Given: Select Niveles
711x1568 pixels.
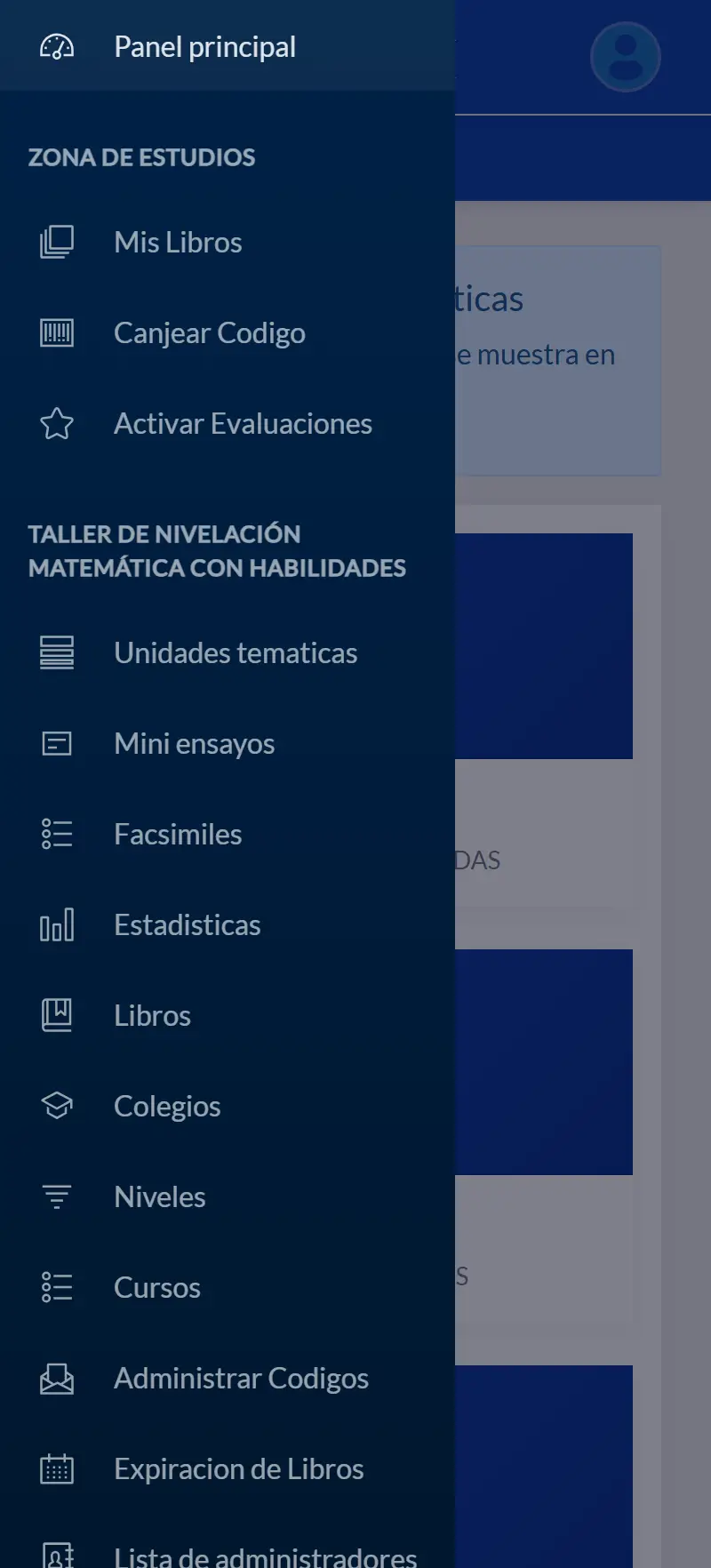Looking at the screenshot, I should coord(159,1196).
